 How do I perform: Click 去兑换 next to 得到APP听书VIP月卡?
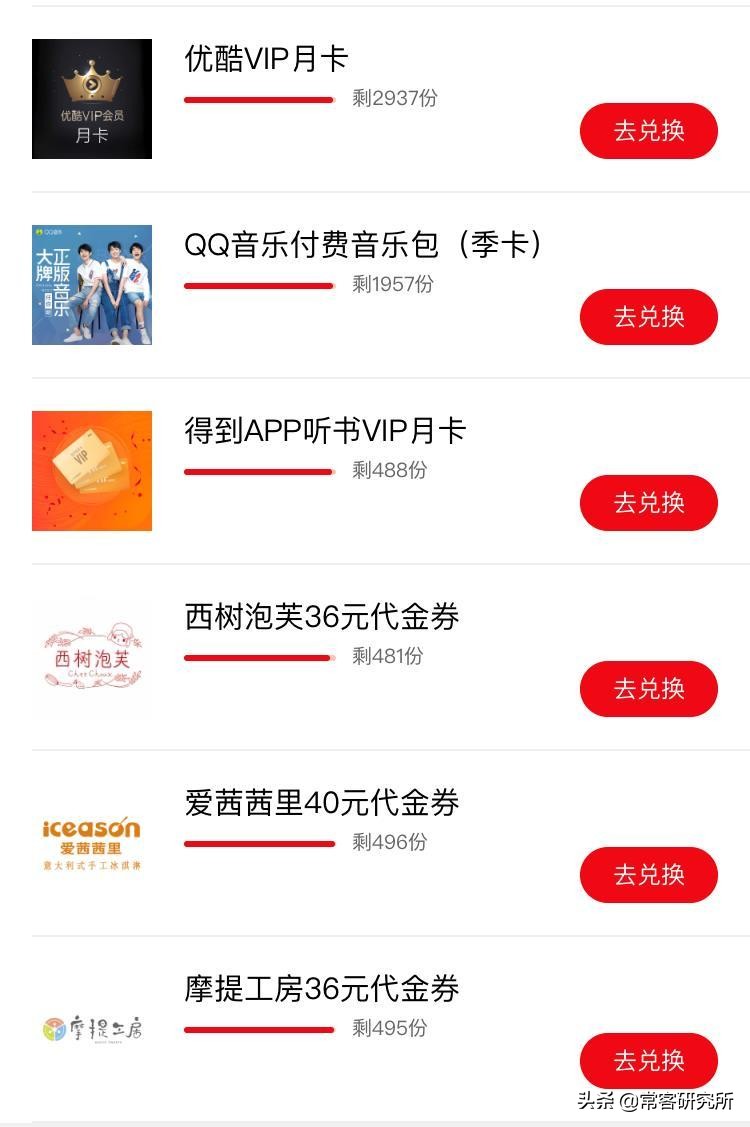648,503
